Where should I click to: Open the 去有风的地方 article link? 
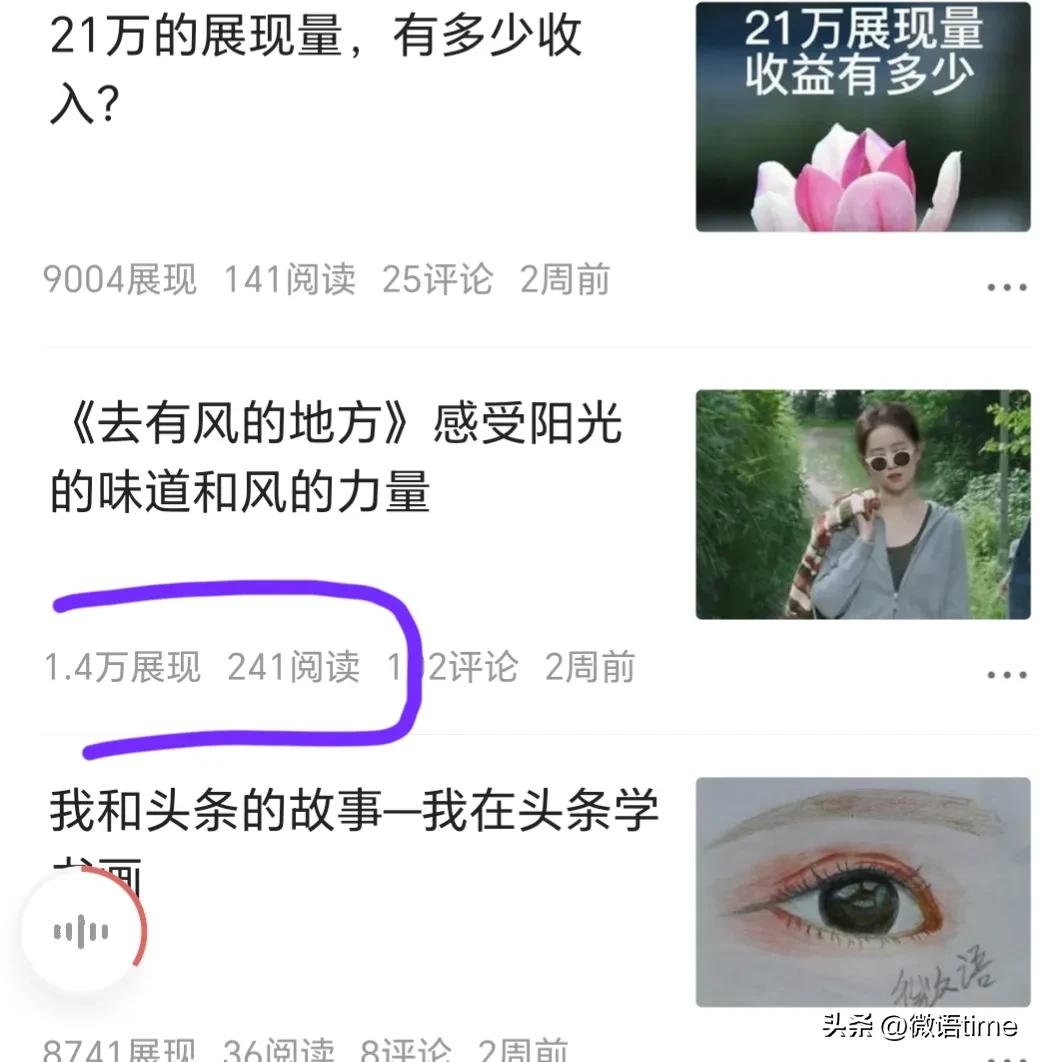pyautogui.click(x=335, y=460)
